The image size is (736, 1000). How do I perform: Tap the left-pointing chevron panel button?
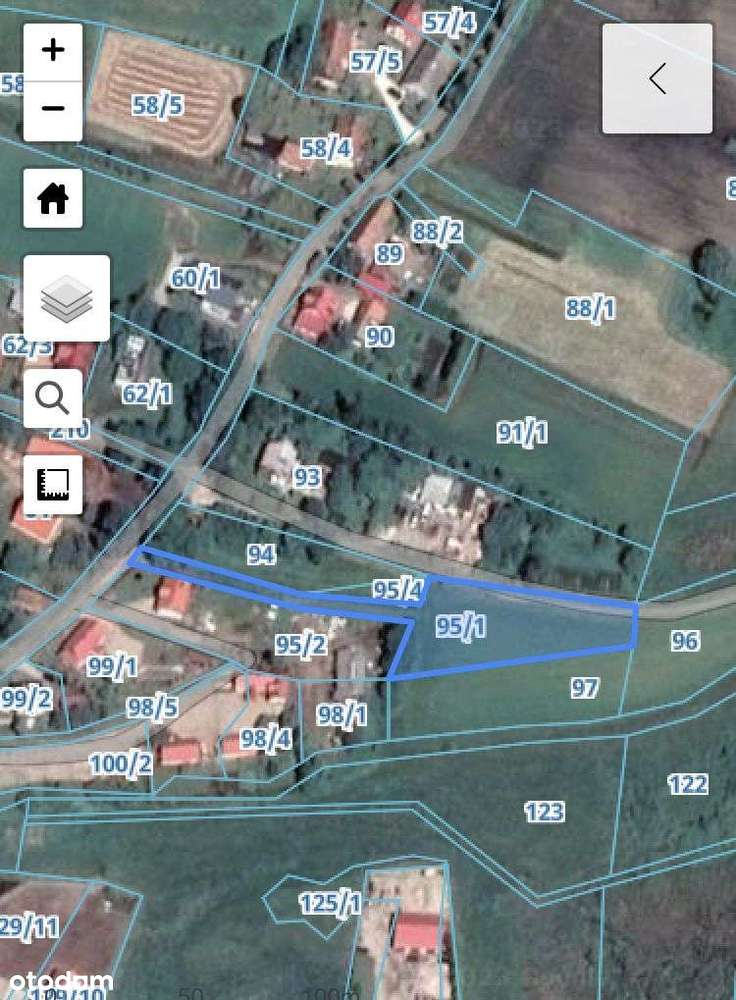click(657, 79)
